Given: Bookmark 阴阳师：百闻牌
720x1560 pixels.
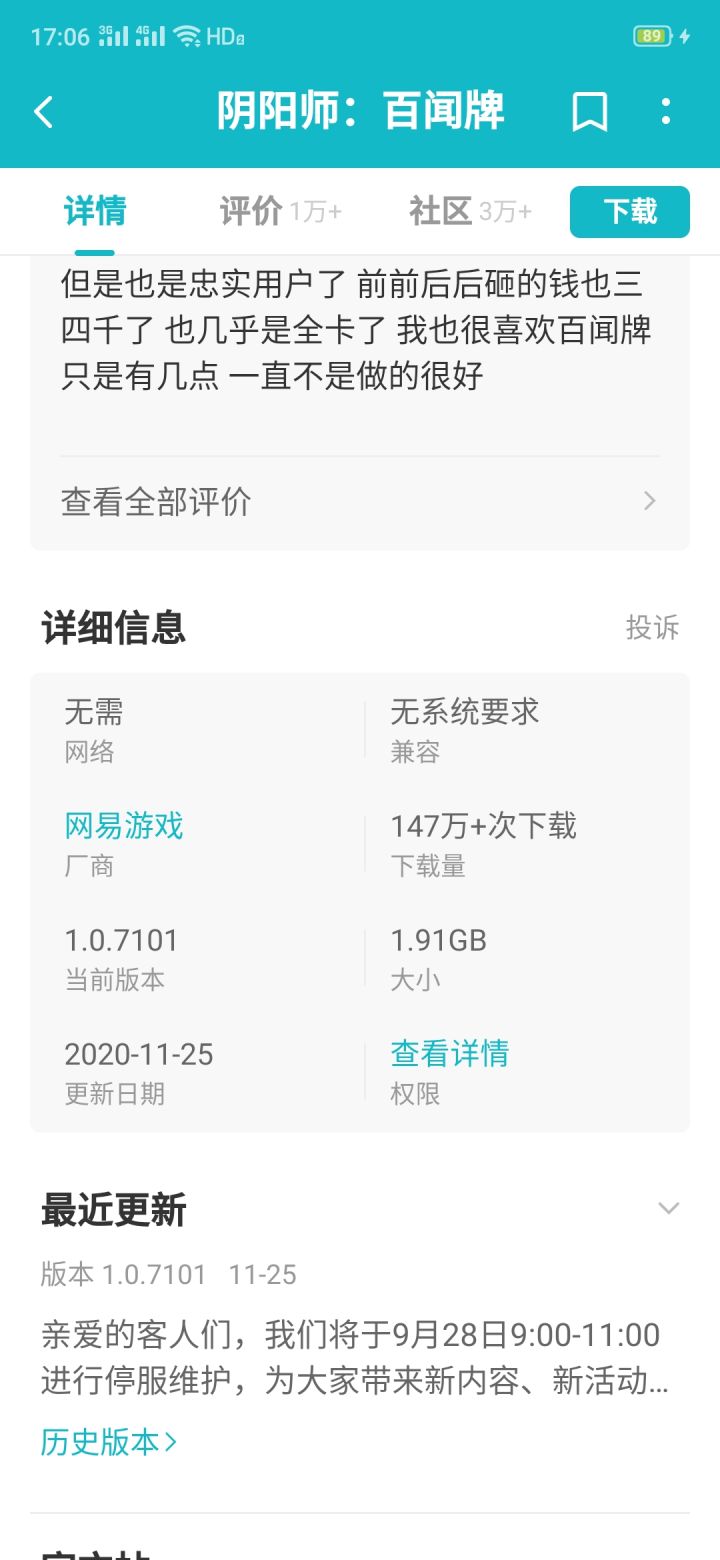Looking at the screenshot, I should [x=590, y=112].
